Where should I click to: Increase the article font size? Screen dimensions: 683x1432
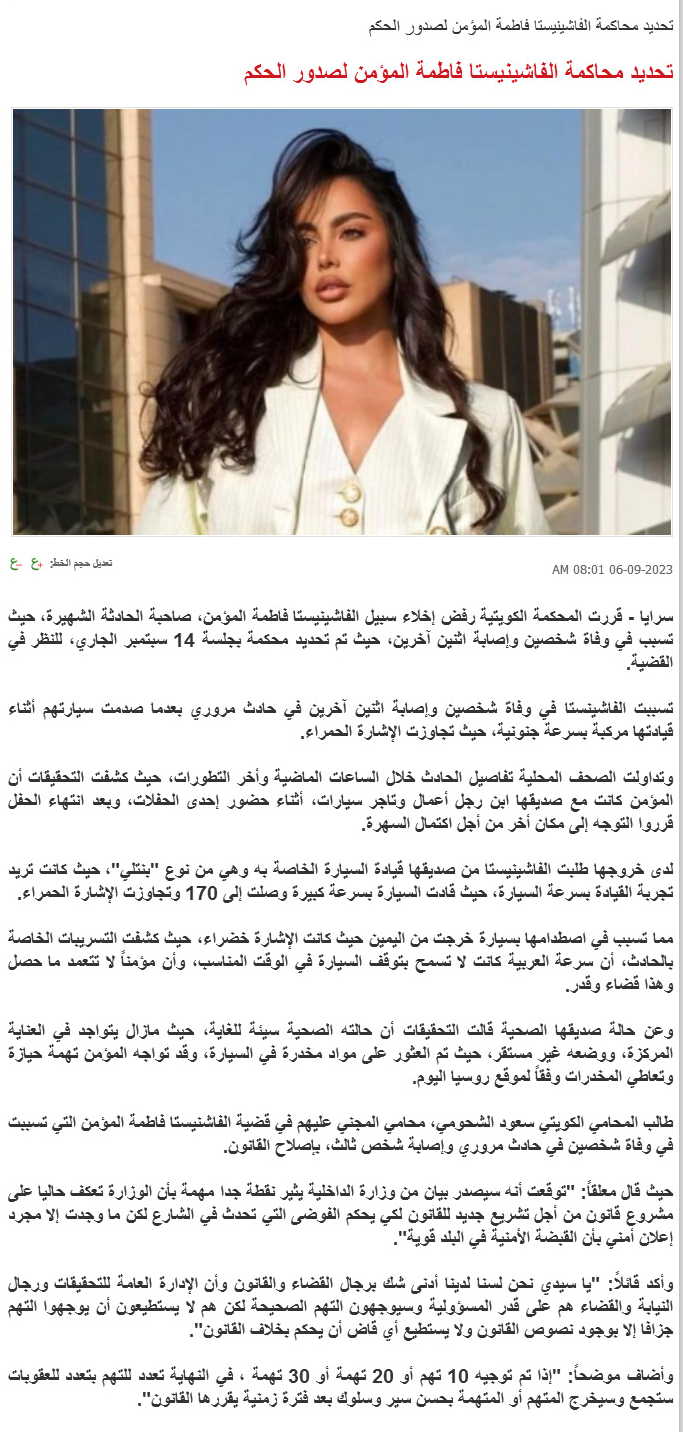click(36, 564)
